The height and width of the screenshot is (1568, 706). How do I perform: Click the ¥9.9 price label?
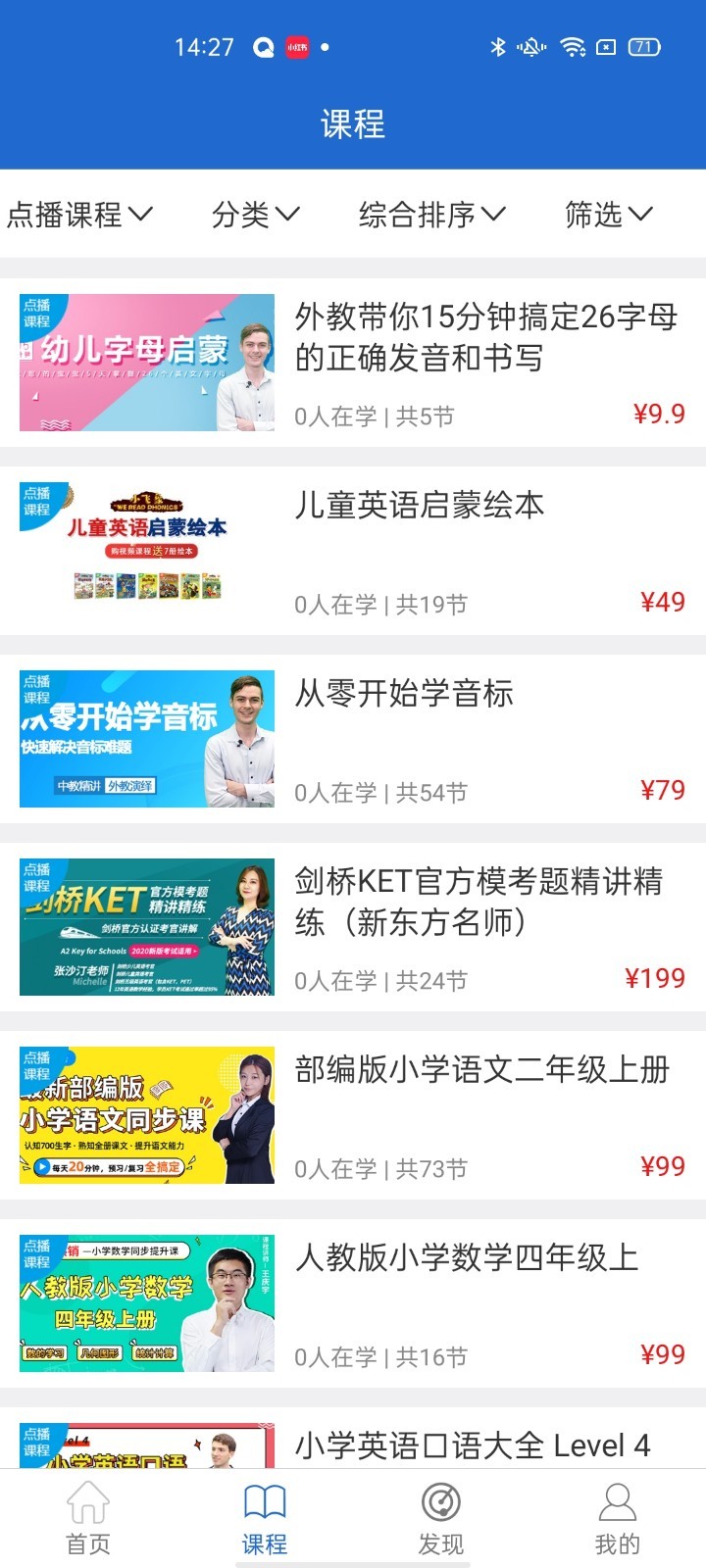[658, 415]
